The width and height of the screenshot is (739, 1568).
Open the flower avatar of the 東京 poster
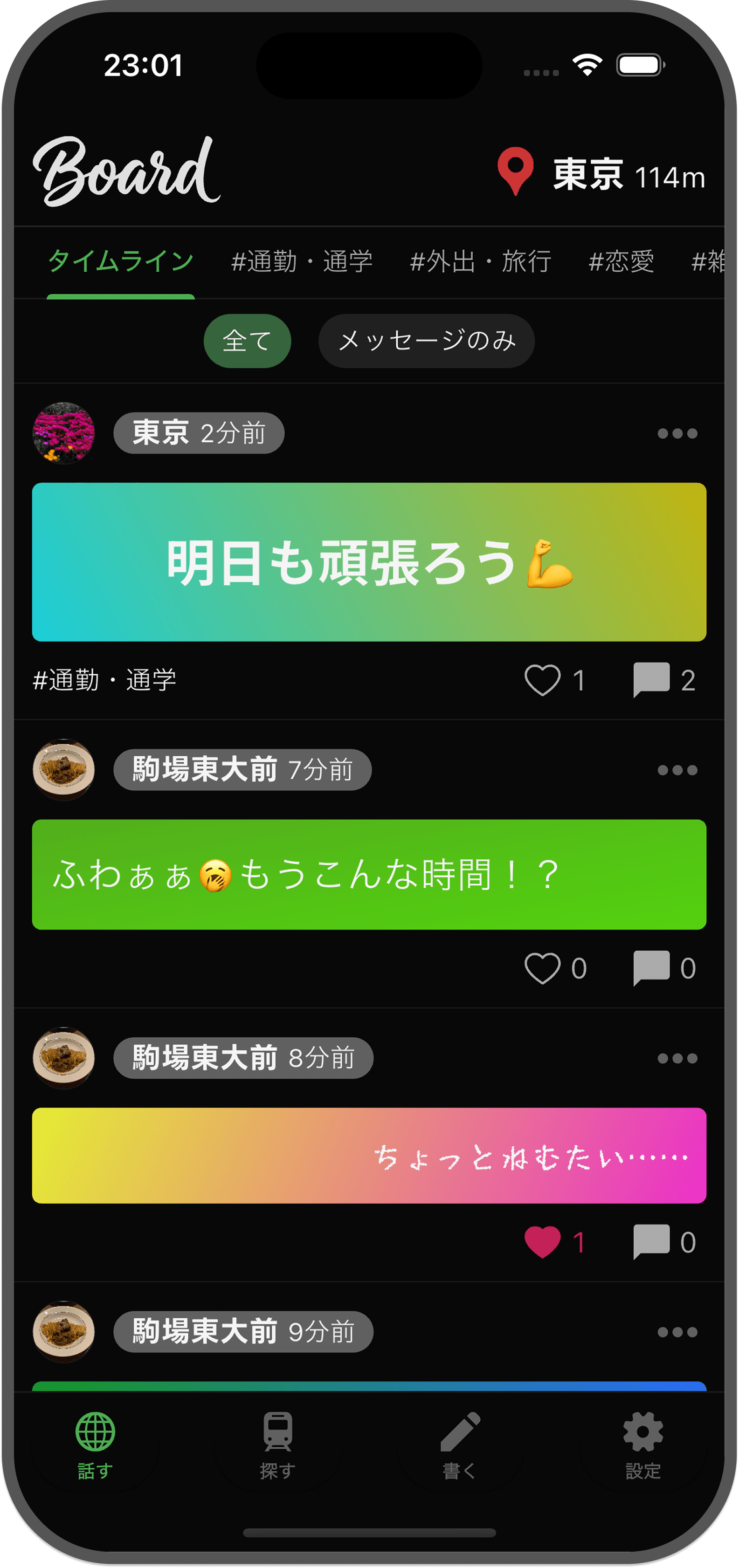pyautogui.click(x=63, y=433)
